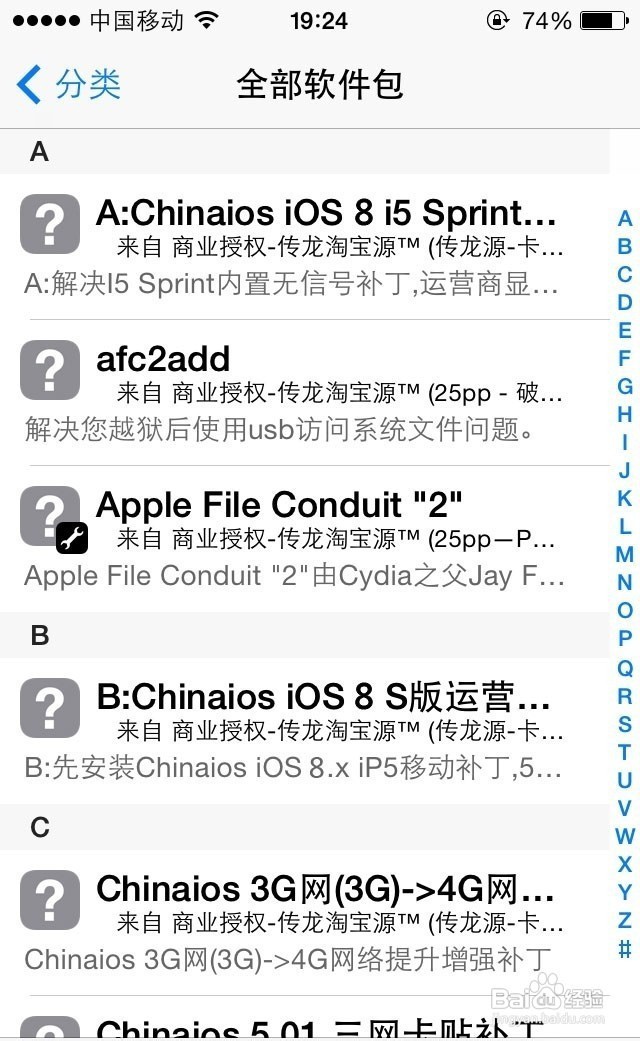Go back to 分类

[x=70, y=85]
